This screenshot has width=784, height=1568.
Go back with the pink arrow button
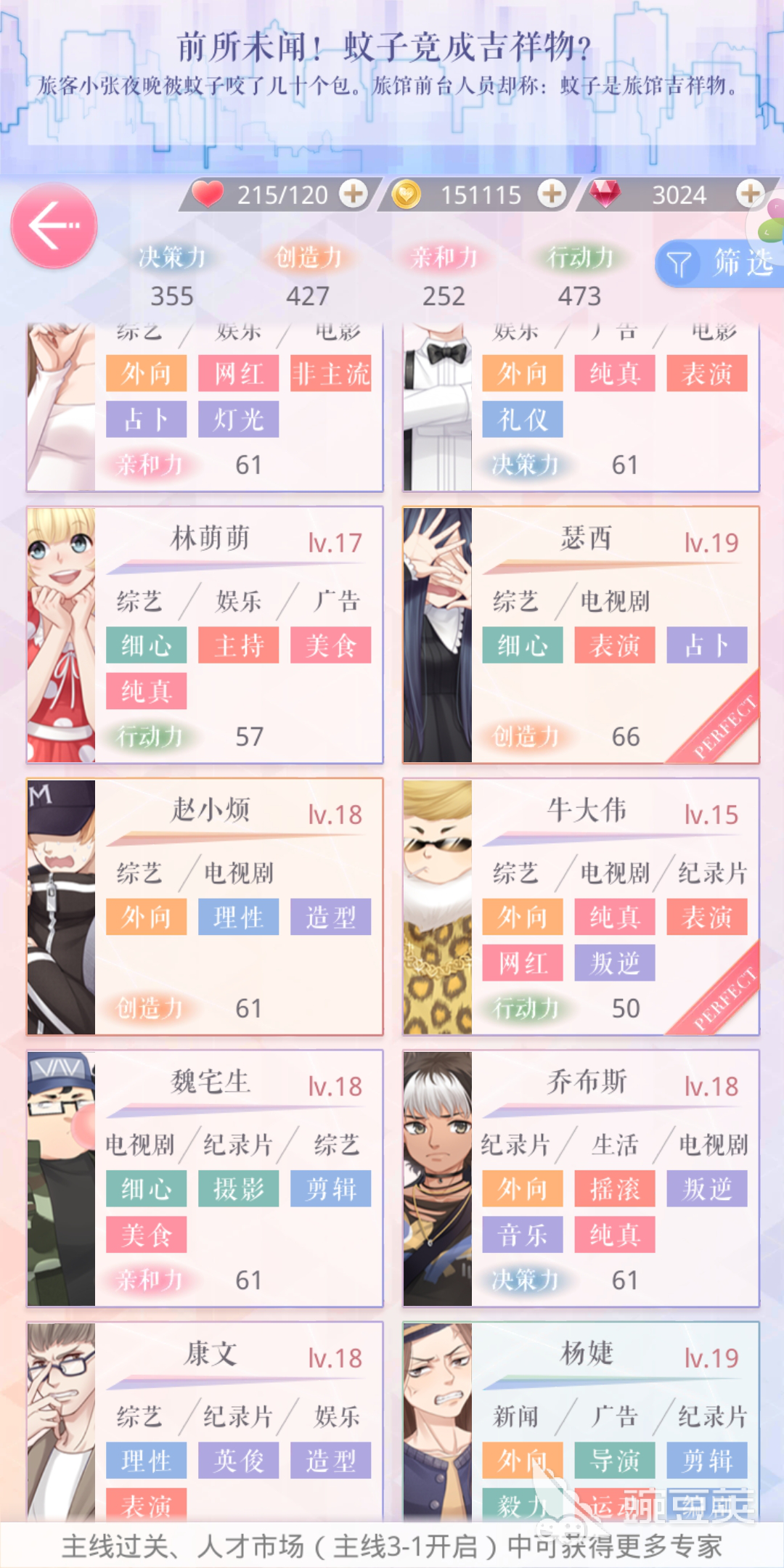pyautogui.click(x=54, y=226)
